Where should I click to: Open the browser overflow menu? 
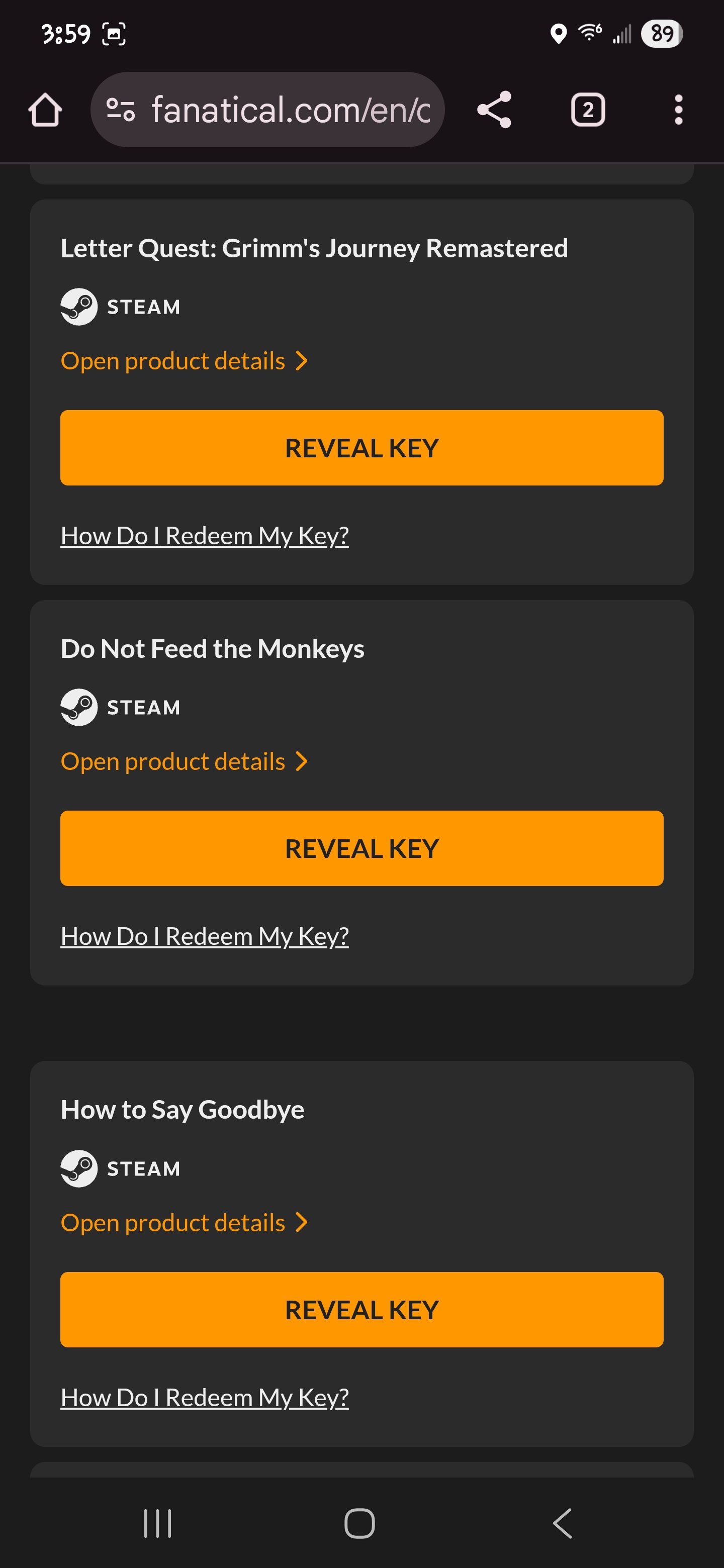[x=678, y=110]
